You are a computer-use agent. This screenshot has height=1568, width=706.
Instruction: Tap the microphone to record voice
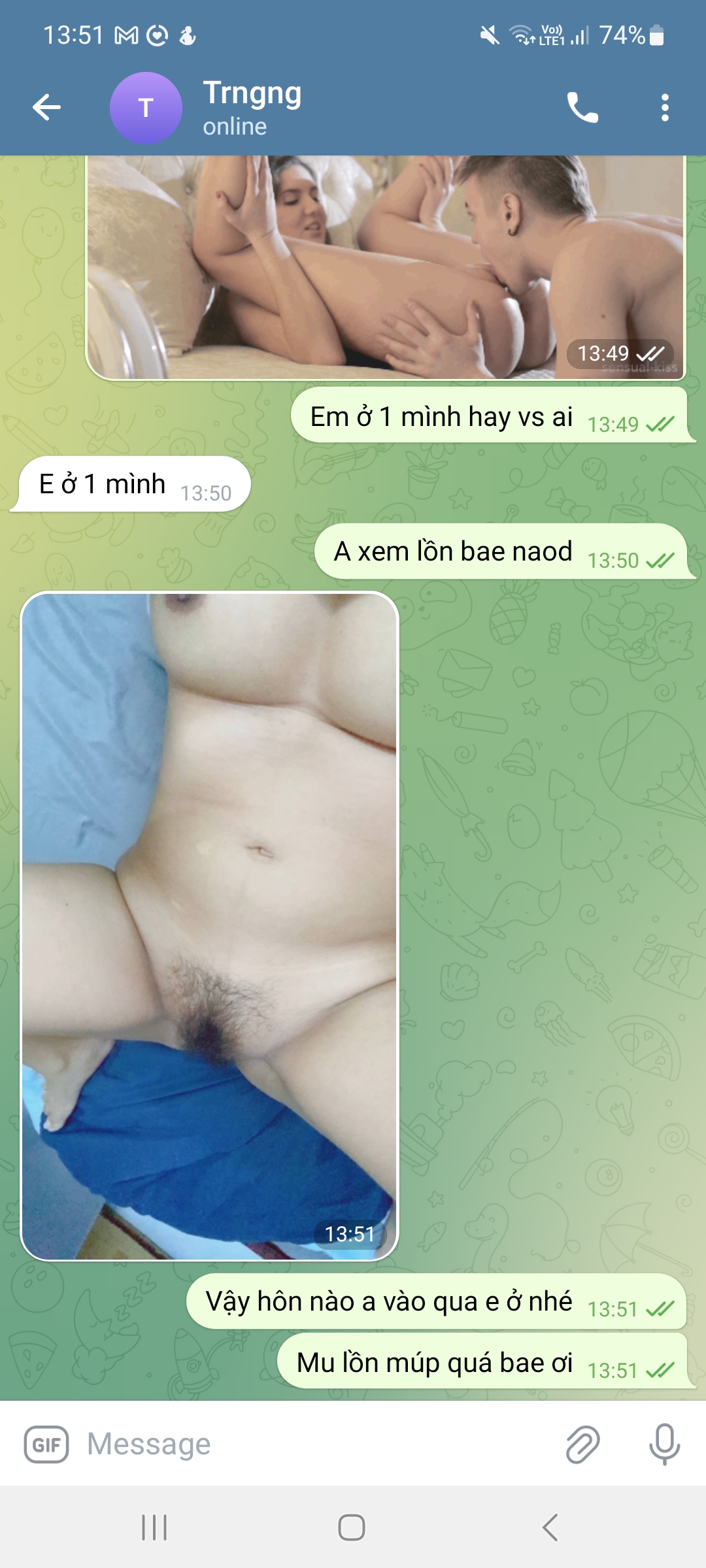(664, 1444)
